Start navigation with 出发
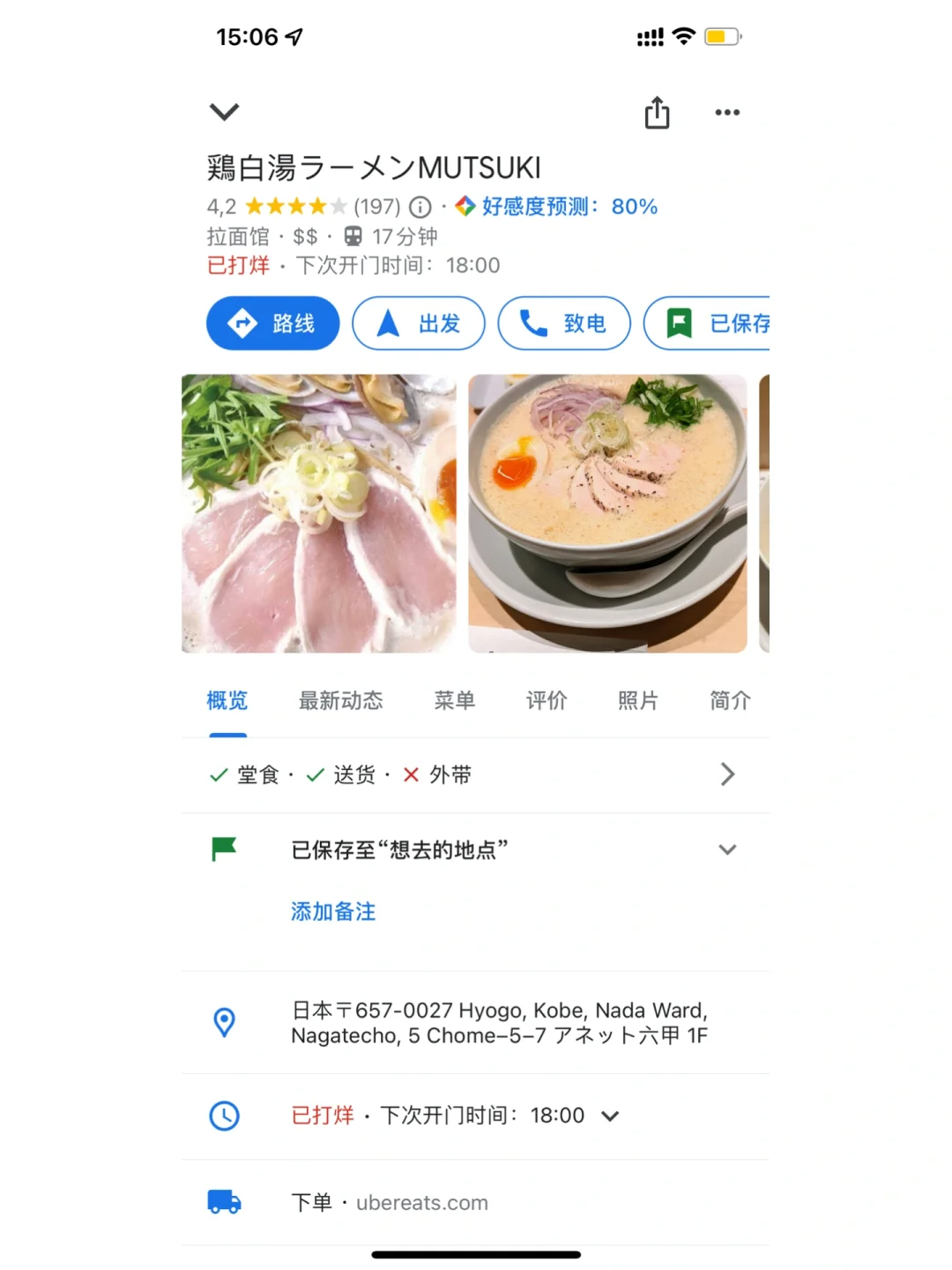 (x=419, y=324)
